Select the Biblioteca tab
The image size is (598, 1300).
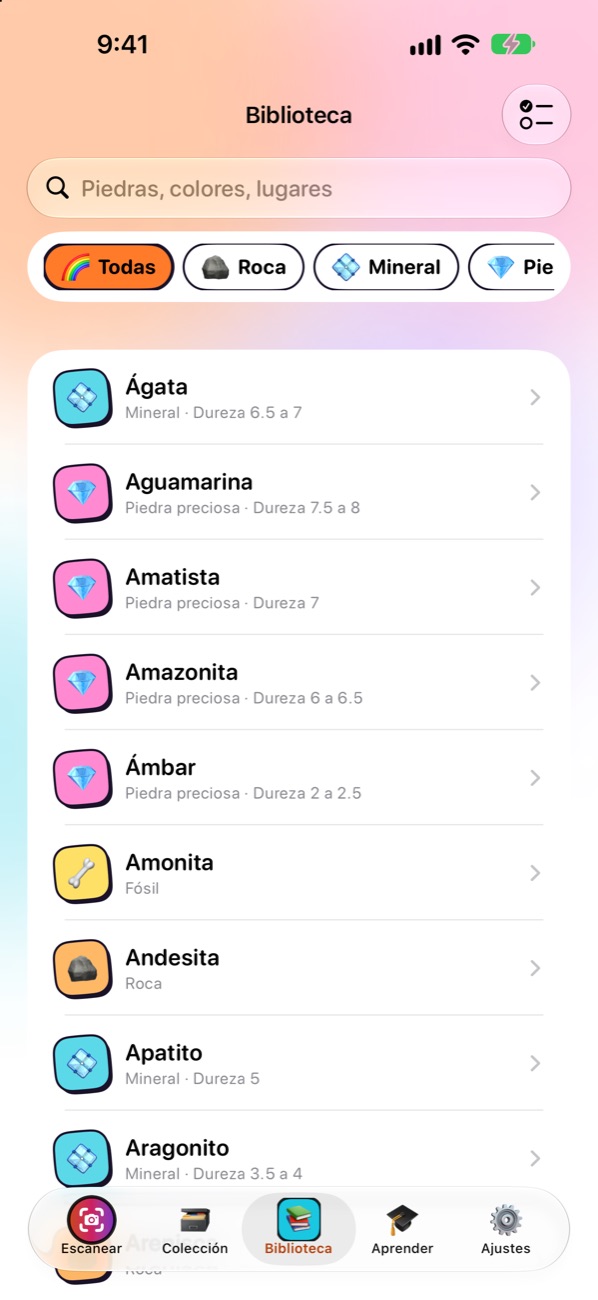tap(299, 1229)
